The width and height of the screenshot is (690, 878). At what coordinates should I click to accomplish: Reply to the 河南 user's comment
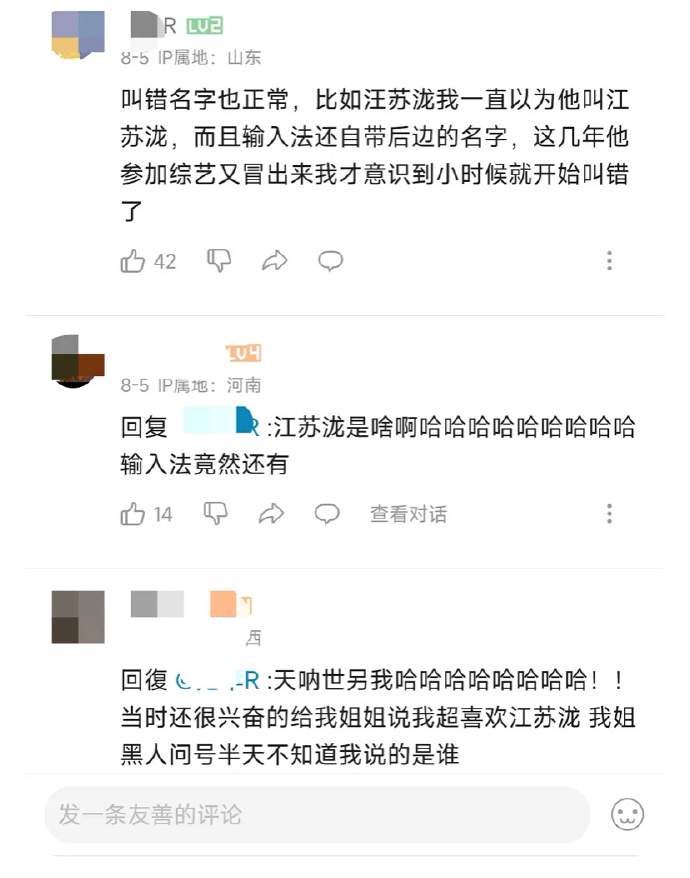tap(327, 514)
